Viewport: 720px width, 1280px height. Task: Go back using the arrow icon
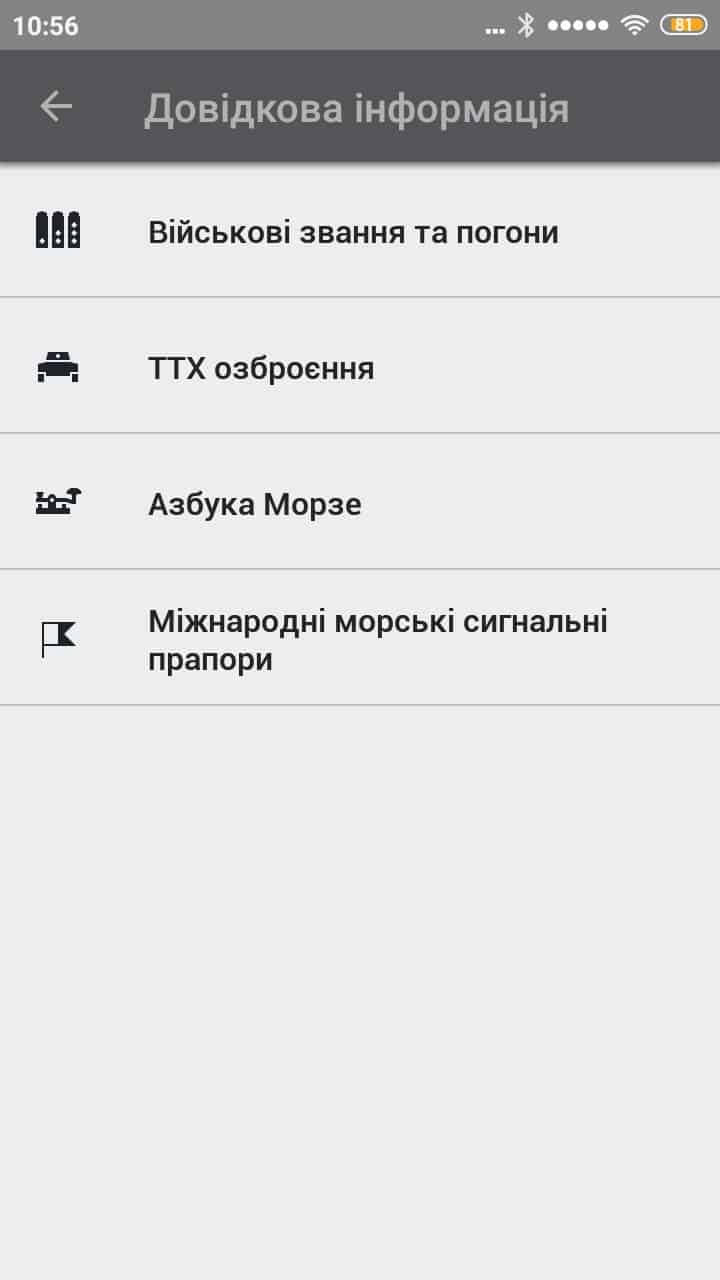[56, 107]
